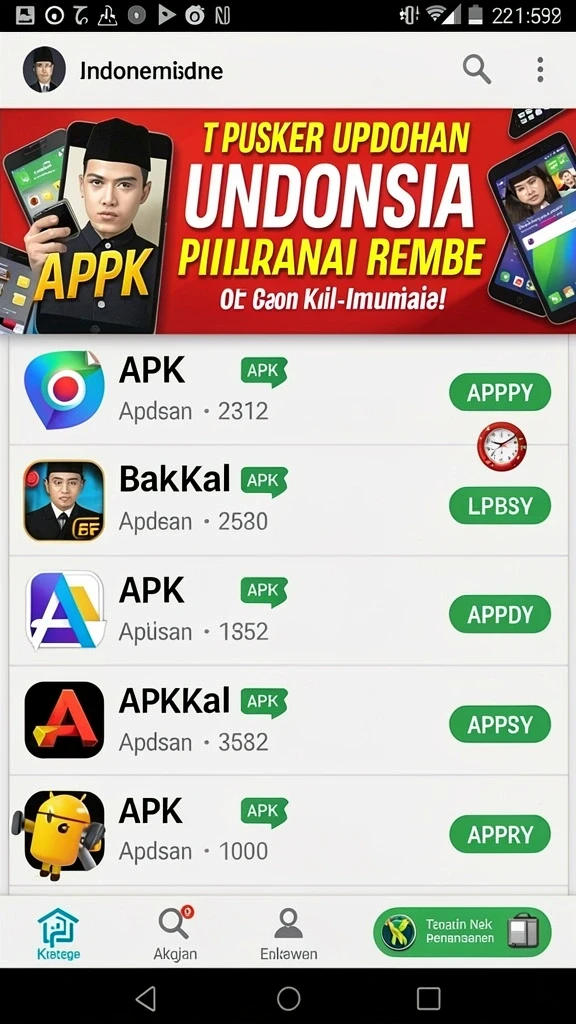This screenshot has width=576, height=1024.
Task: Tap the green APPDY button
Action: pyautogui.click(x=500, y=614)
